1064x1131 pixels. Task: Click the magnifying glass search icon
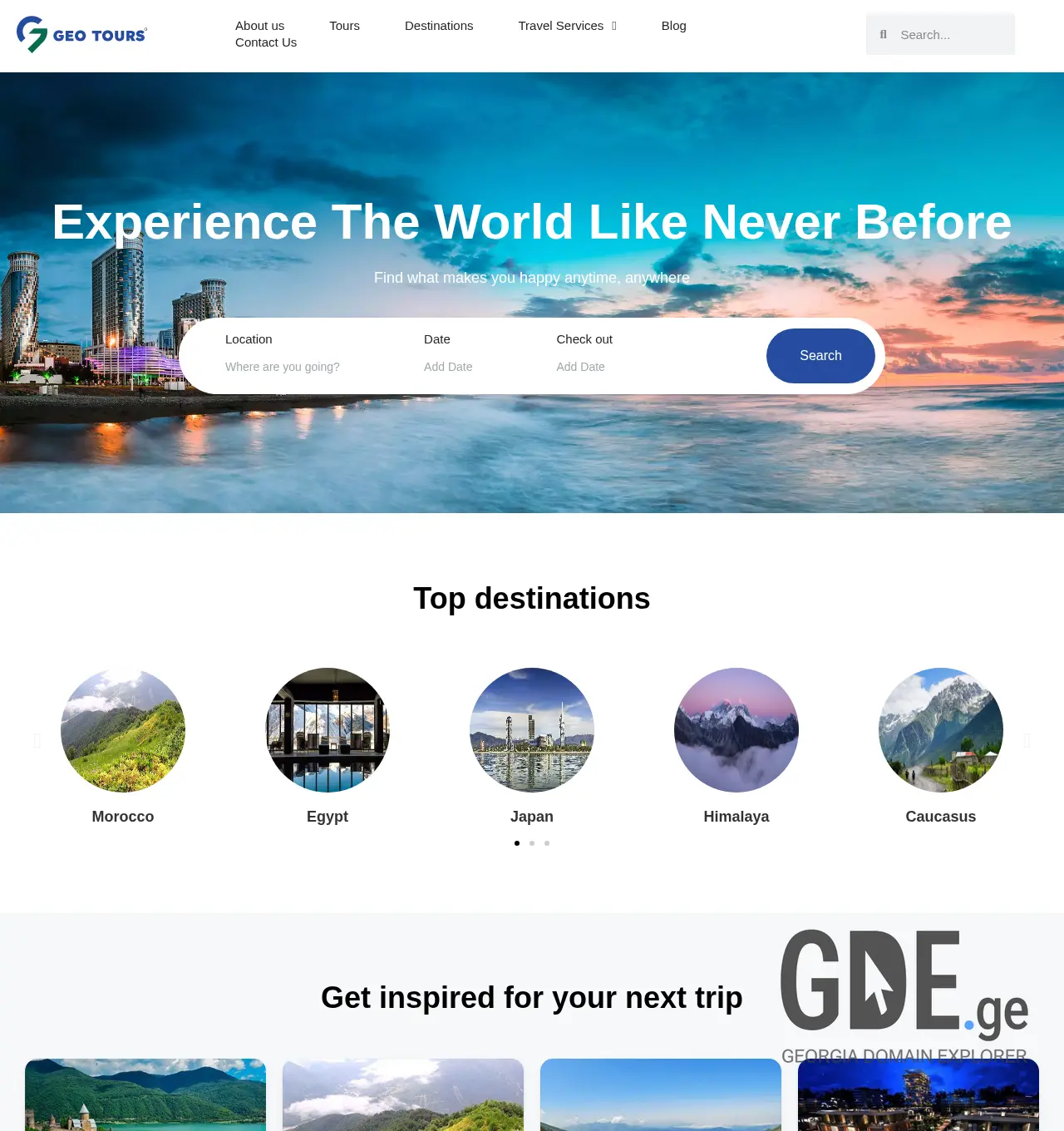coord(884,34)
